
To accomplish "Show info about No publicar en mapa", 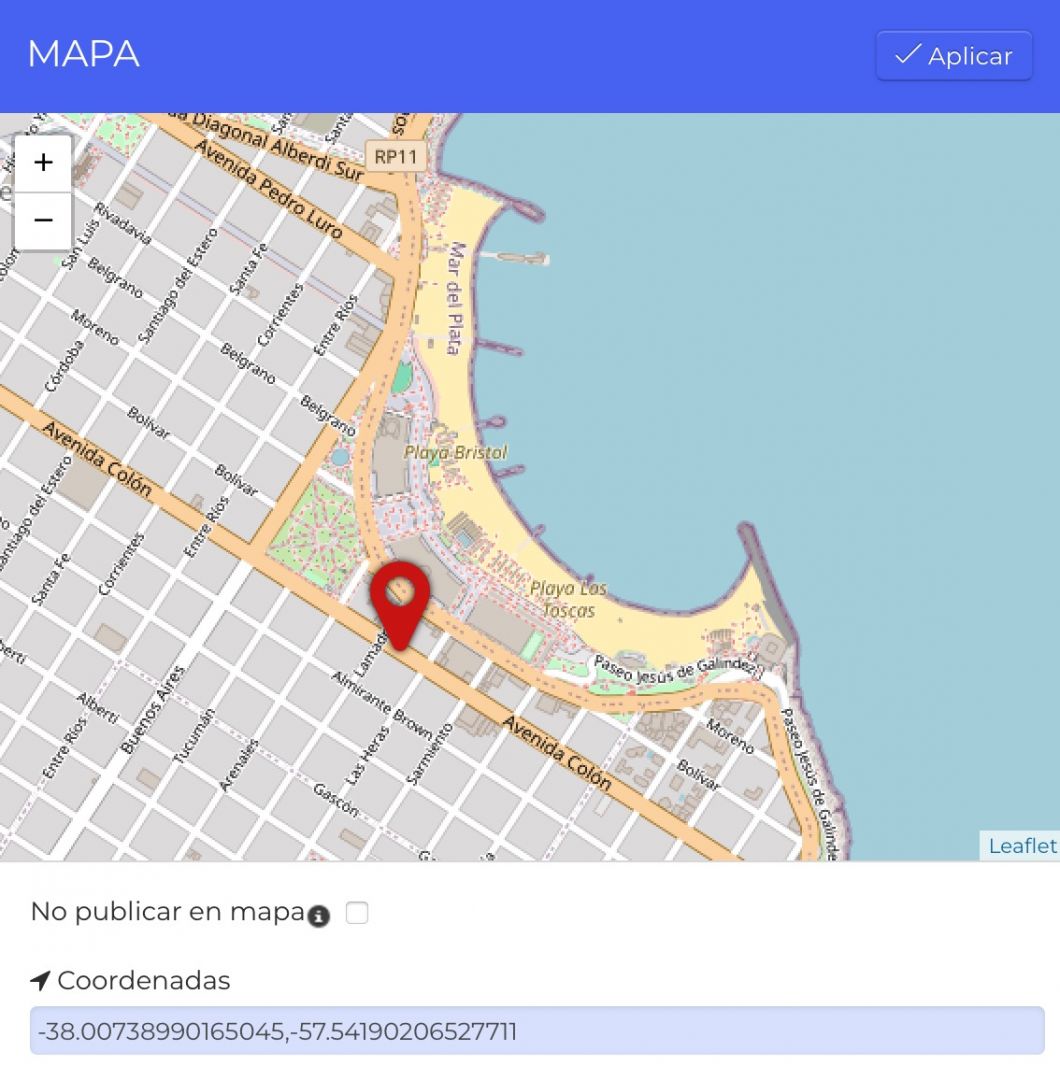I will pyautogui.click(x=319, y=916).
